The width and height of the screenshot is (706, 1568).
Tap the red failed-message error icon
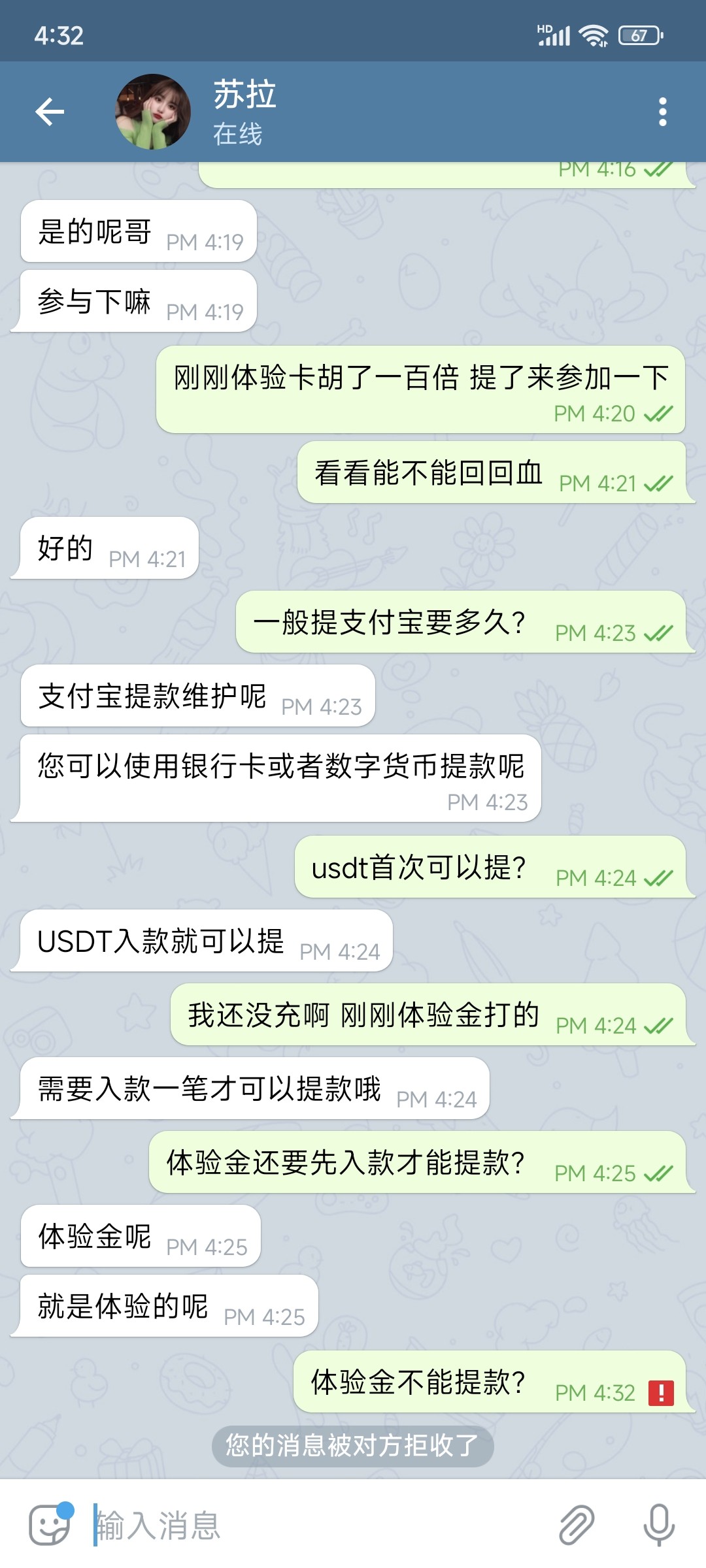pos(661,1393)
